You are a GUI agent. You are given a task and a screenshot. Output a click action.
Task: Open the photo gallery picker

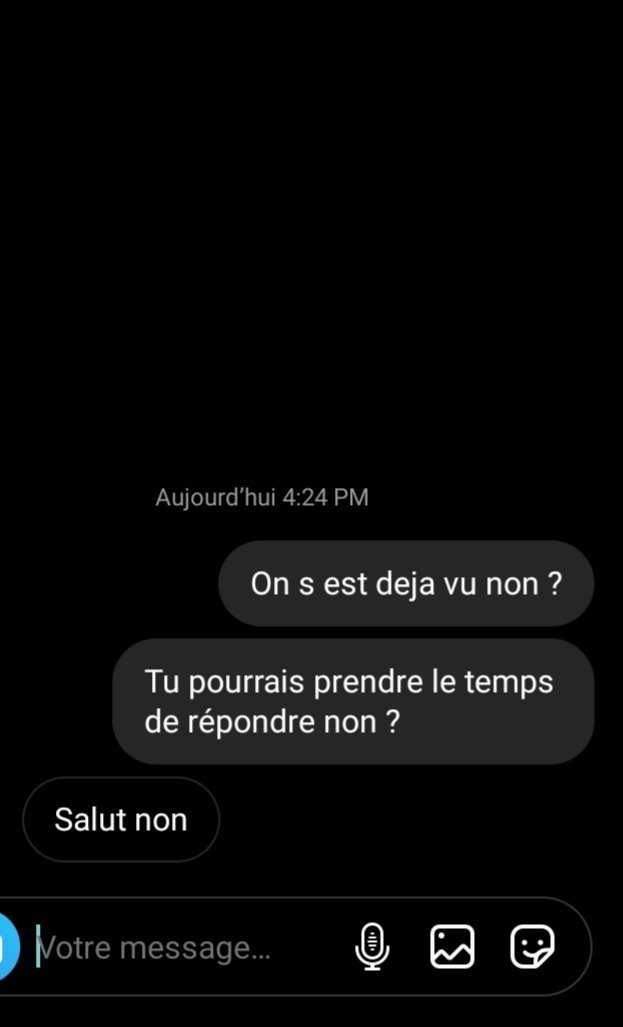452,946
